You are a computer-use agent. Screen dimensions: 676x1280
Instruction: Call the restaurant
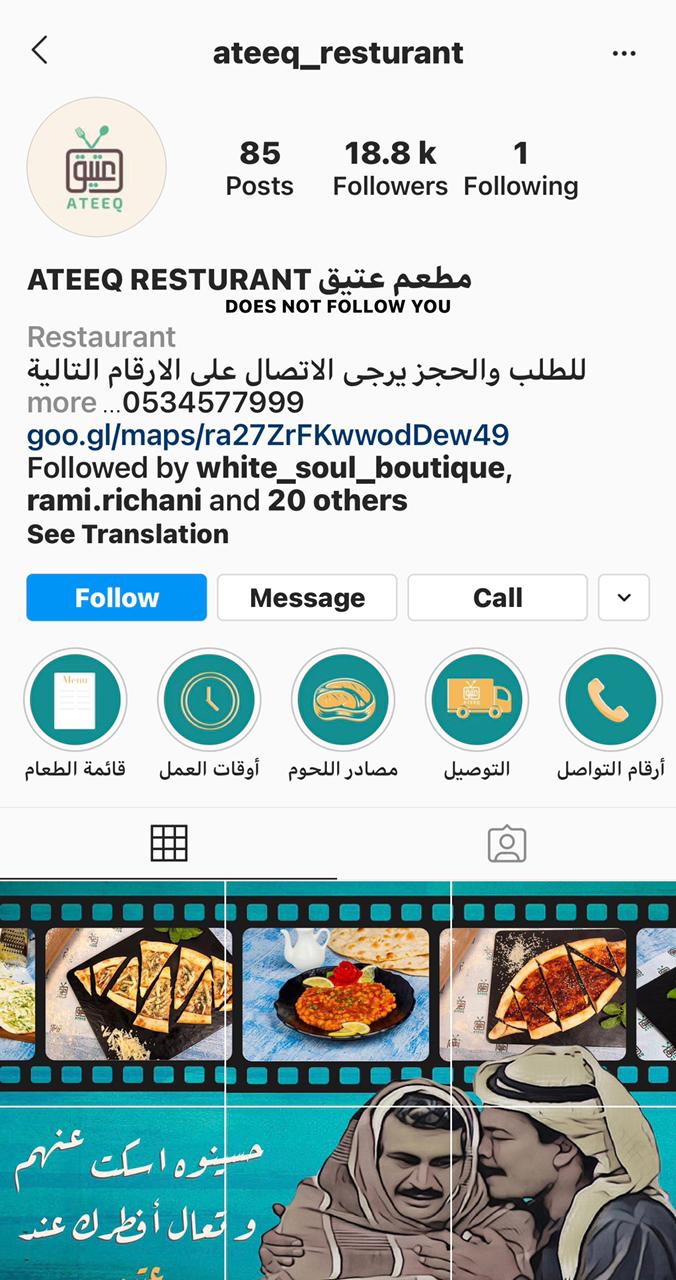(497, 598)
